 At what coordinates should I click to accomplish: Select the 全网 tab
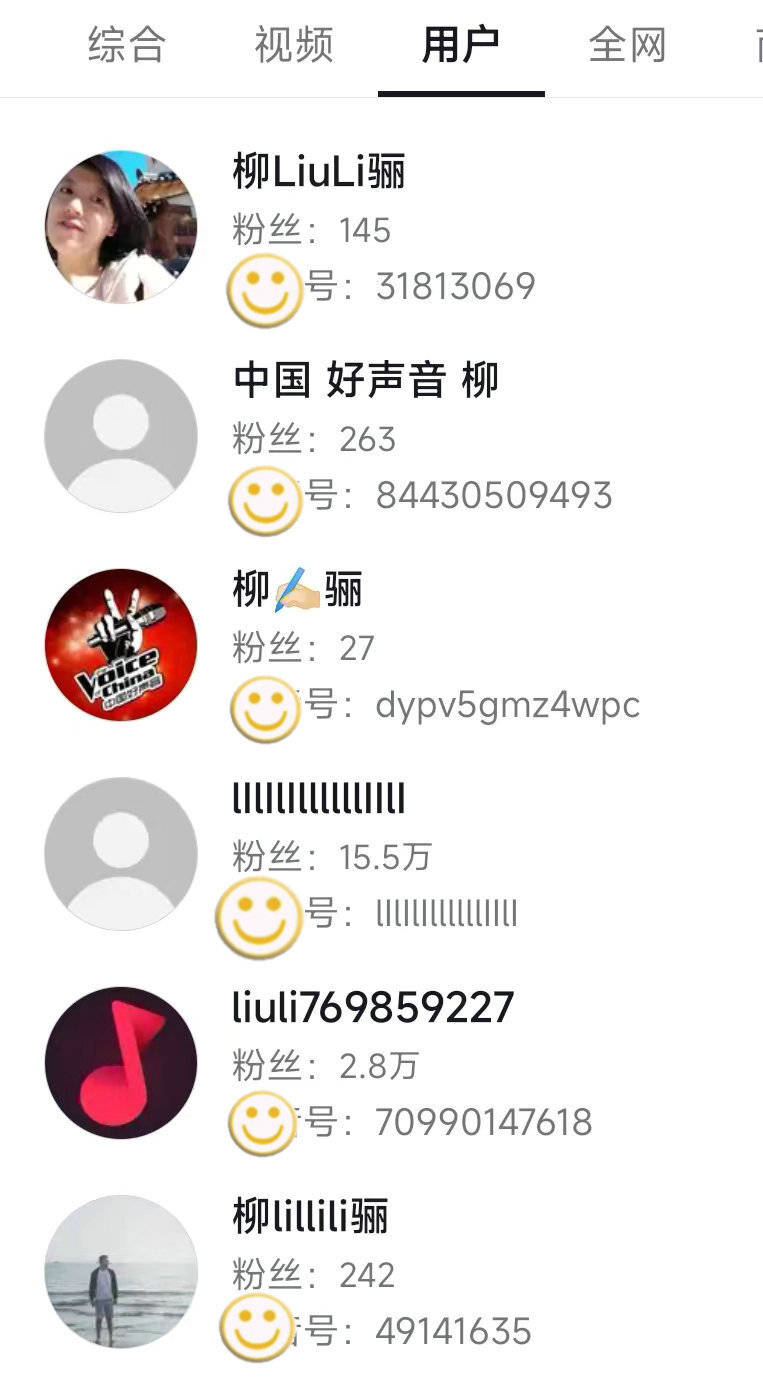pos(627,46)
